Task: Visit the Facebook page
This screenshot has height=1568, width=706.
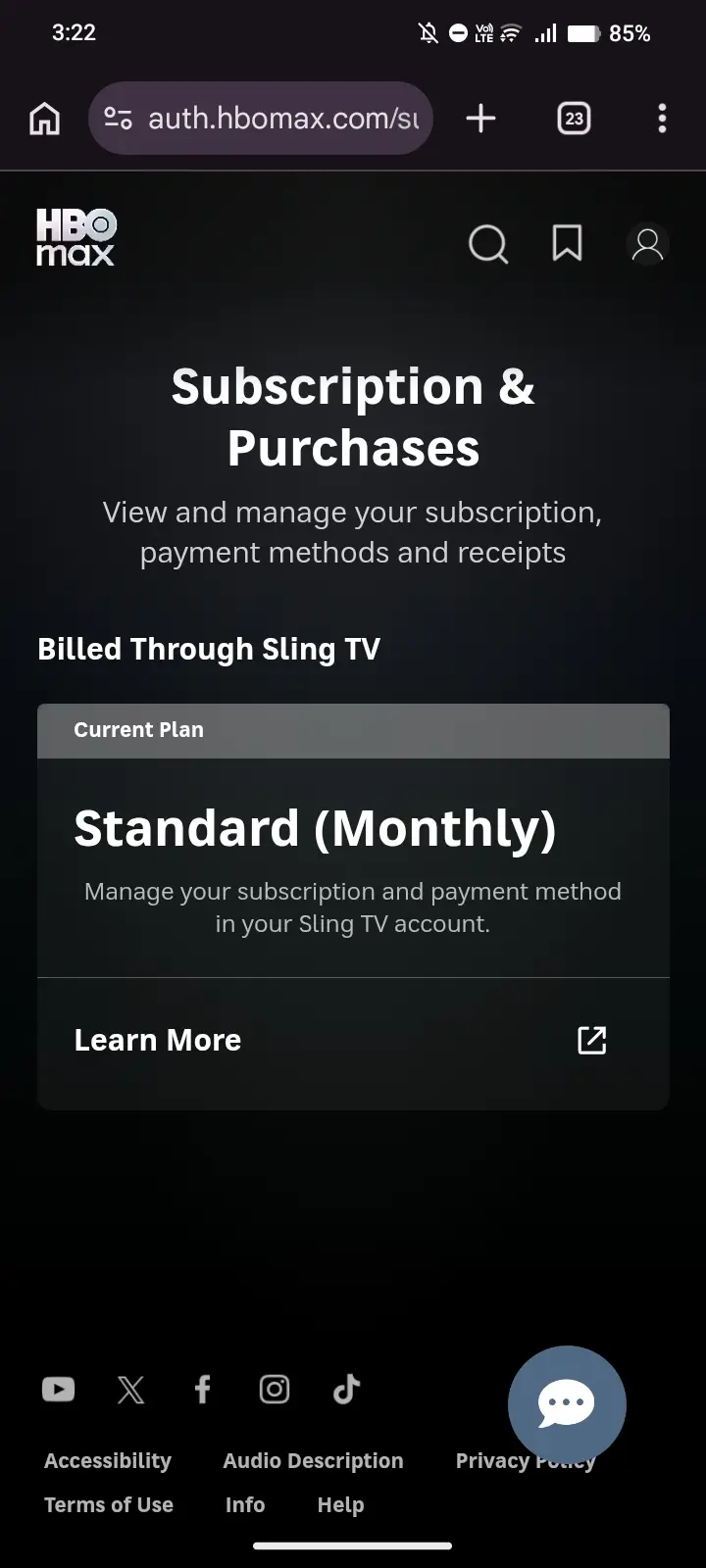Action: pos(202,1389)
